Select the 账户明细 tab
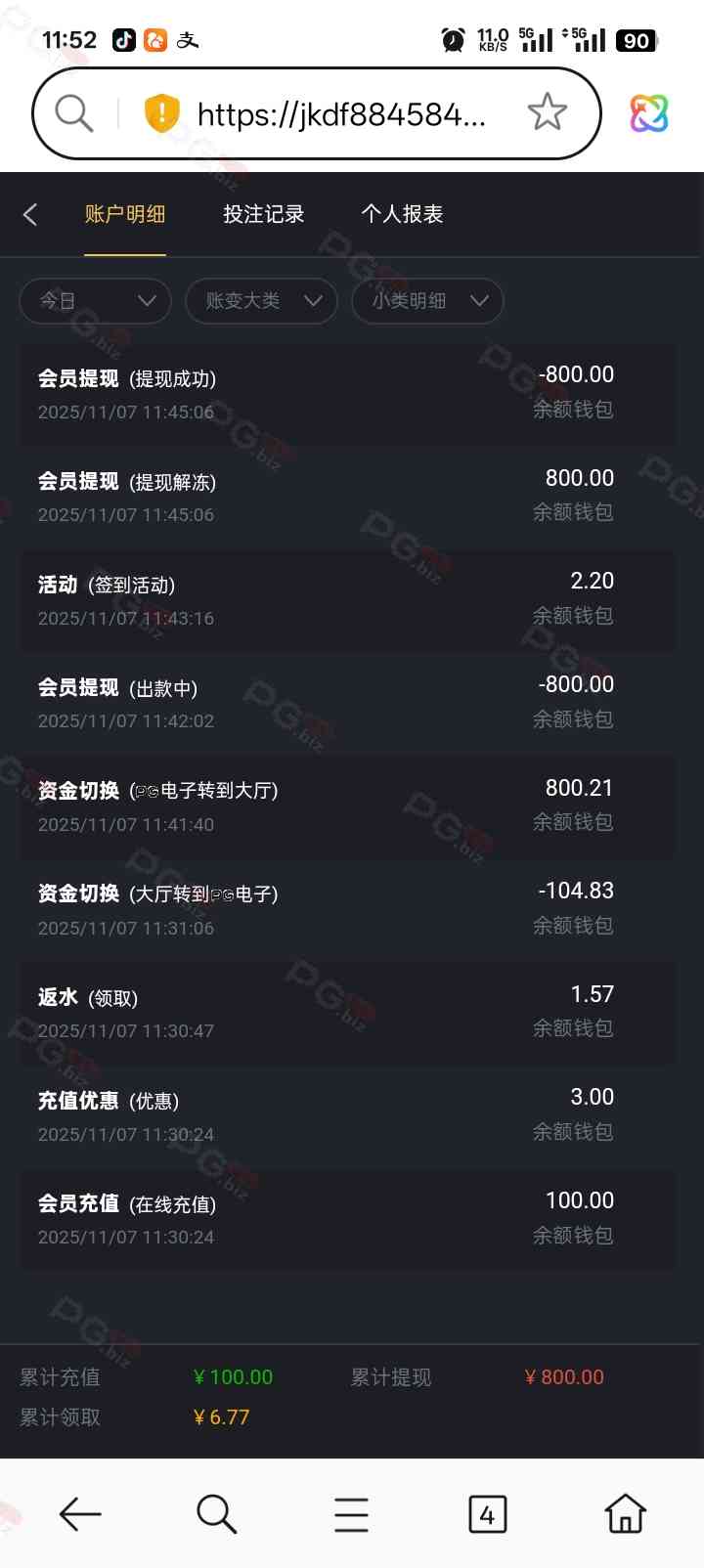This screenshot has height=1568, width=704. [125, 214]
